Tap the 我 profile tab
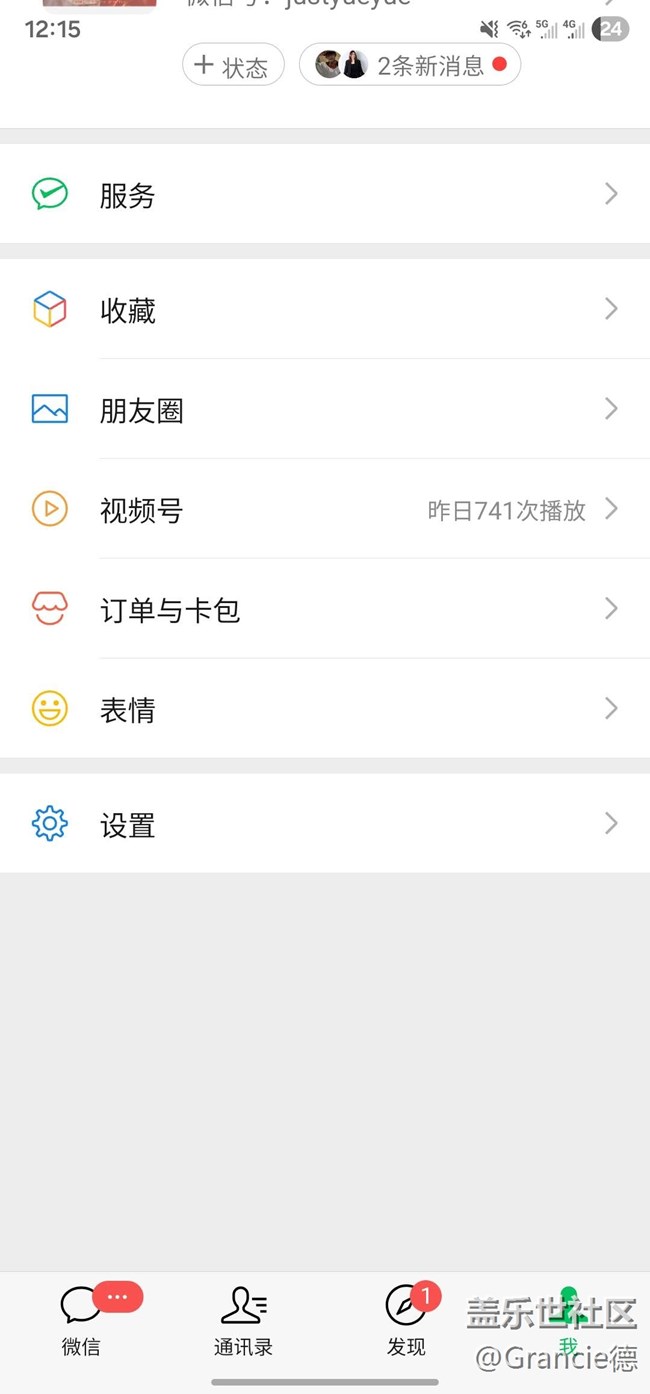 (x=568, y=1320)
